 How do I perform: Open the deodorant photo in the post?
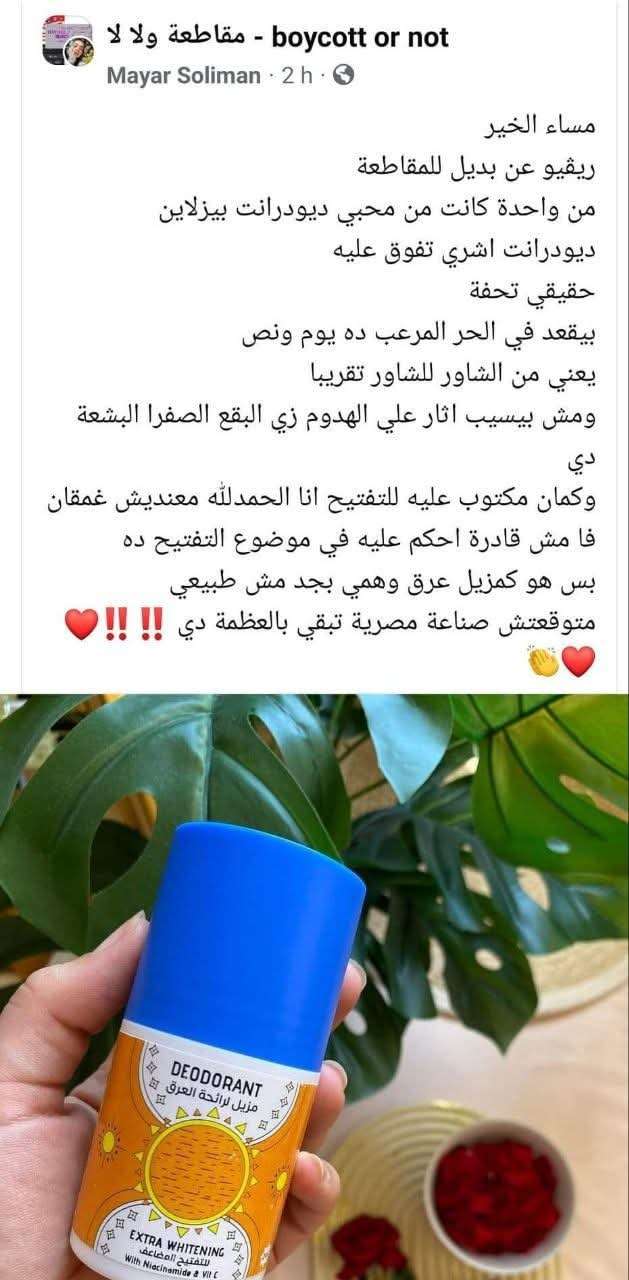pyautogui.click(x=314, y=987)
